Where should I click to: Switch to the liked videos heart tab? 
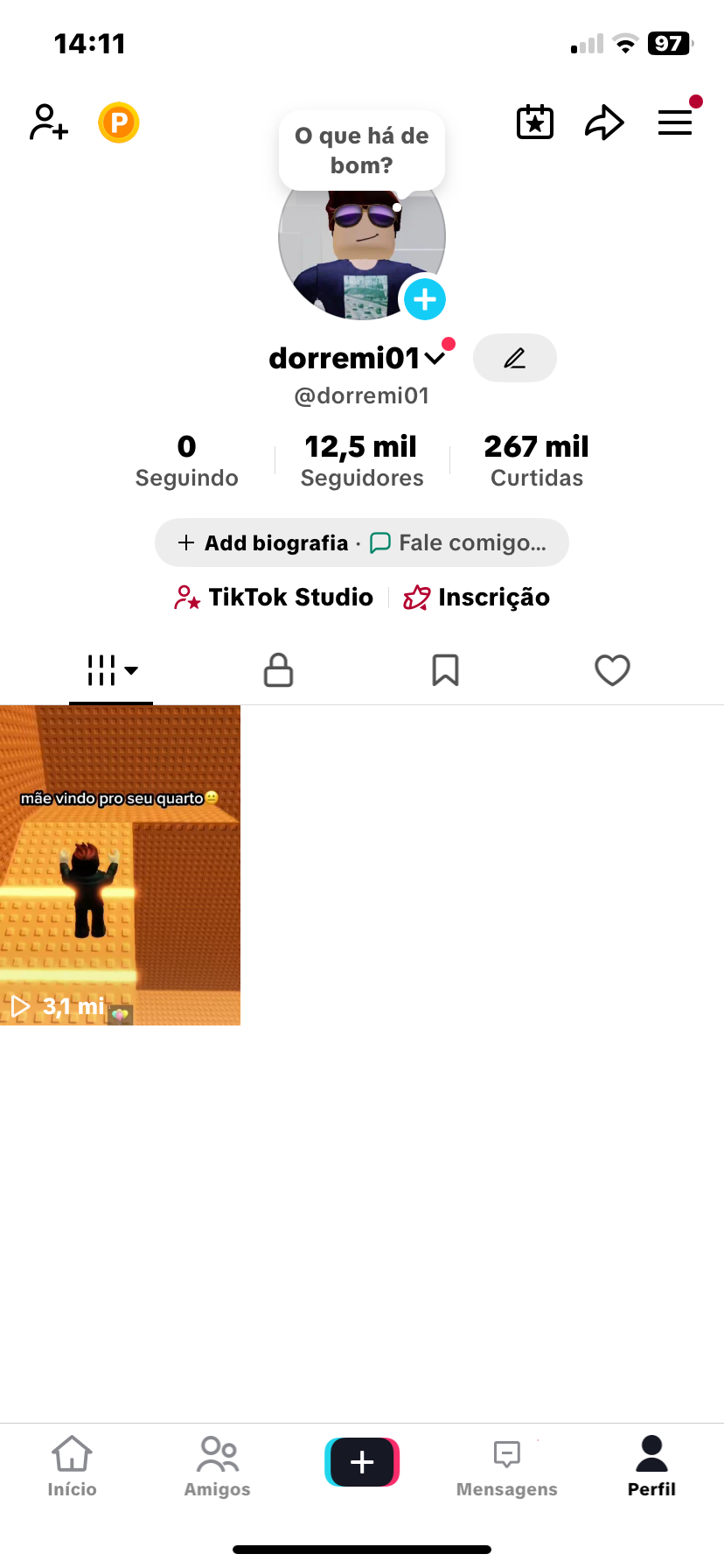pos(612,670)
